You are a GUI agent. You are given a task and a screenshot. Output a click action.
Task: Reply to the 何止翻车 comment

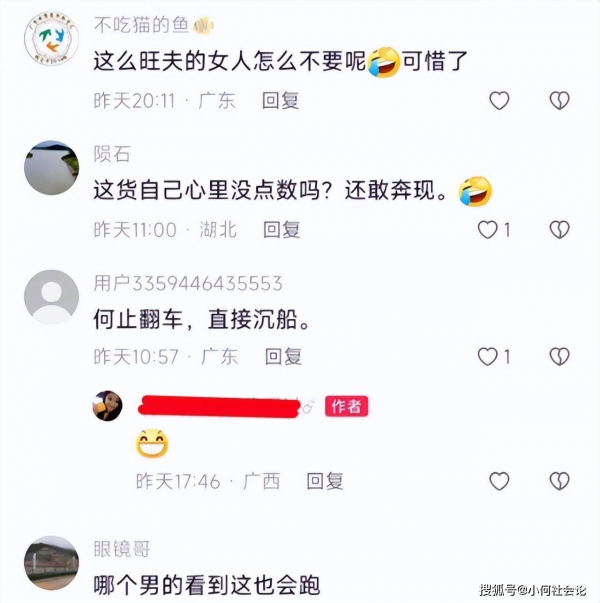pos(281,356)
